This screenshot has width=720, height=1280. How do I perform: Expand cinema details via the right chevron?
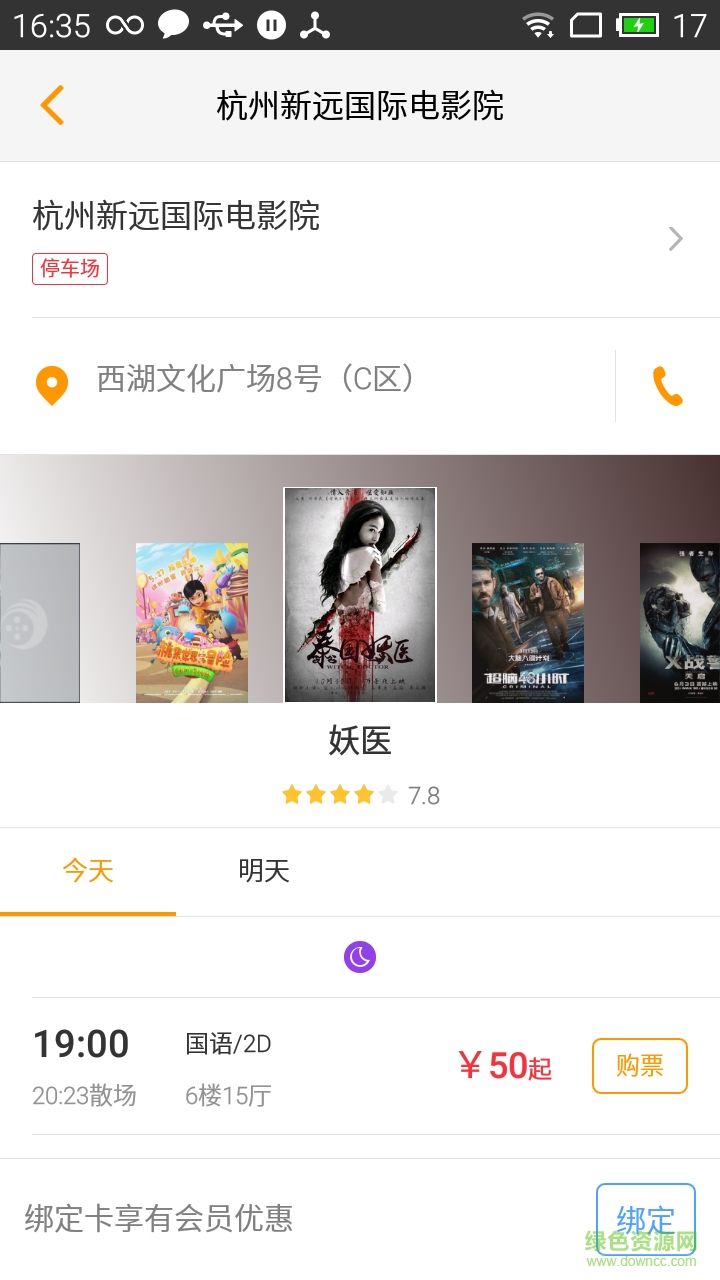coord(676,239)
